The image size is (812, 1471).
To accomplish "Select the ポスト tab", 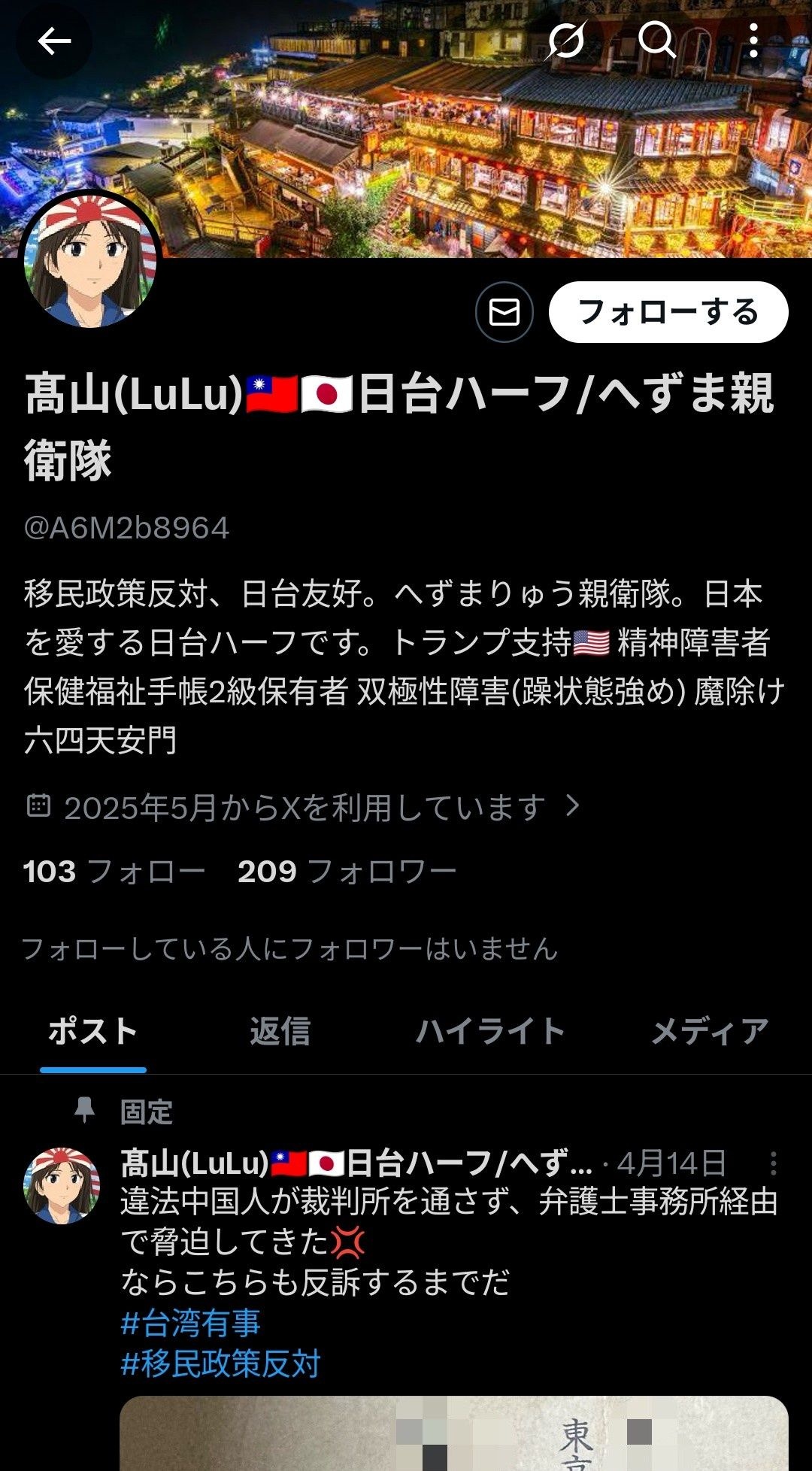I will coord(93,1031).
